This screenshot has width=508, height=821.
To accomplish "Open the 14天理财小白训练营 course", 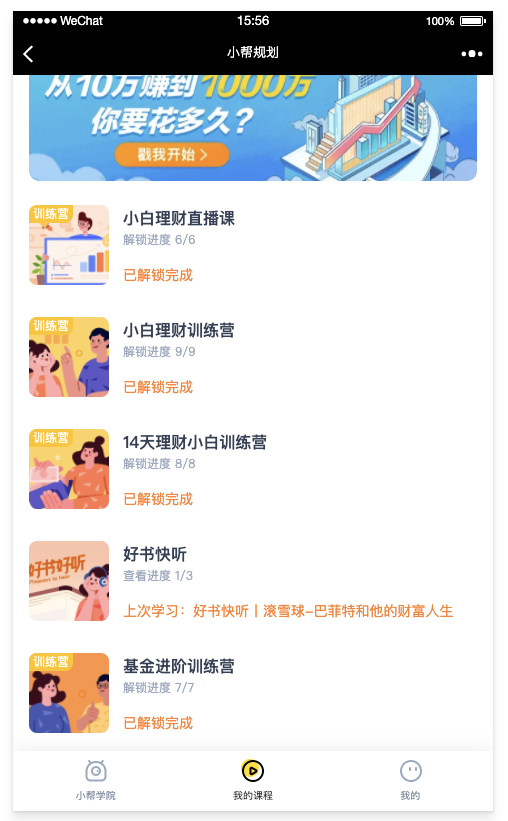I will (253, 469).
